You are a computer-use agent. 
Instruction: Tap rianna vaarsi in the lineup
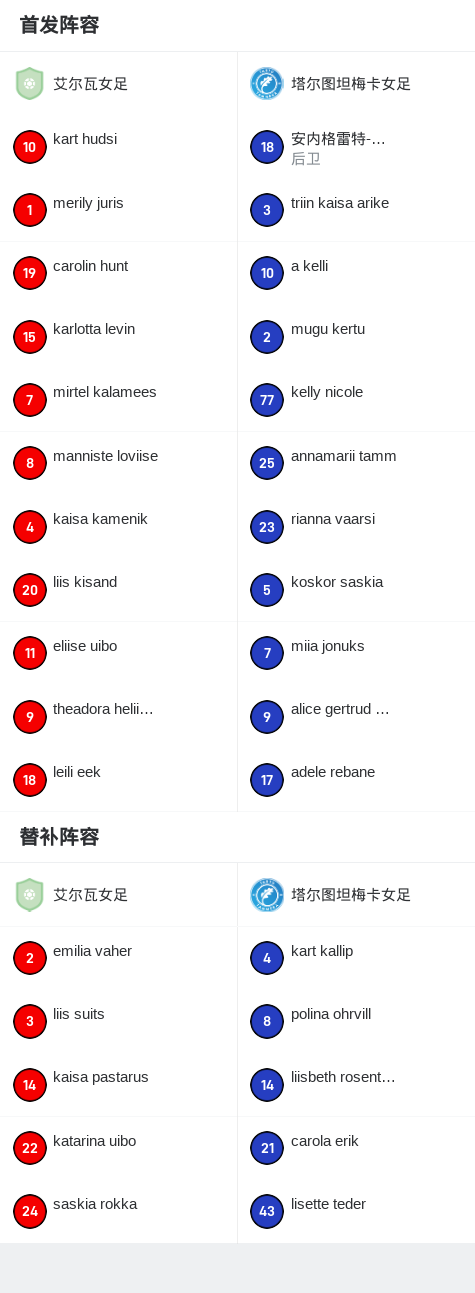coord(356,527)
